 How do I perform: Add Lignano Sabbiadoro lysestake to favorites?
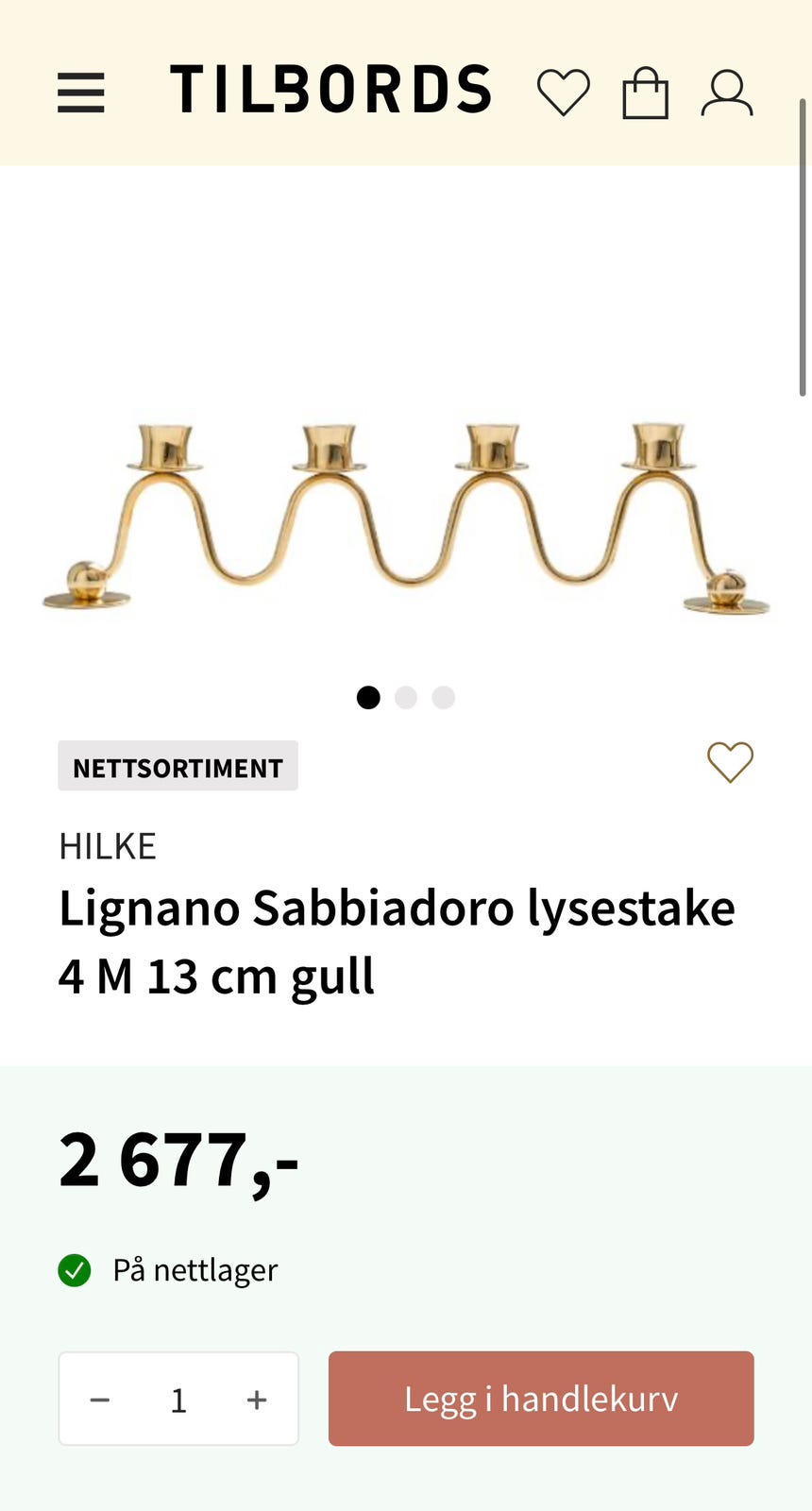(731, 762)
